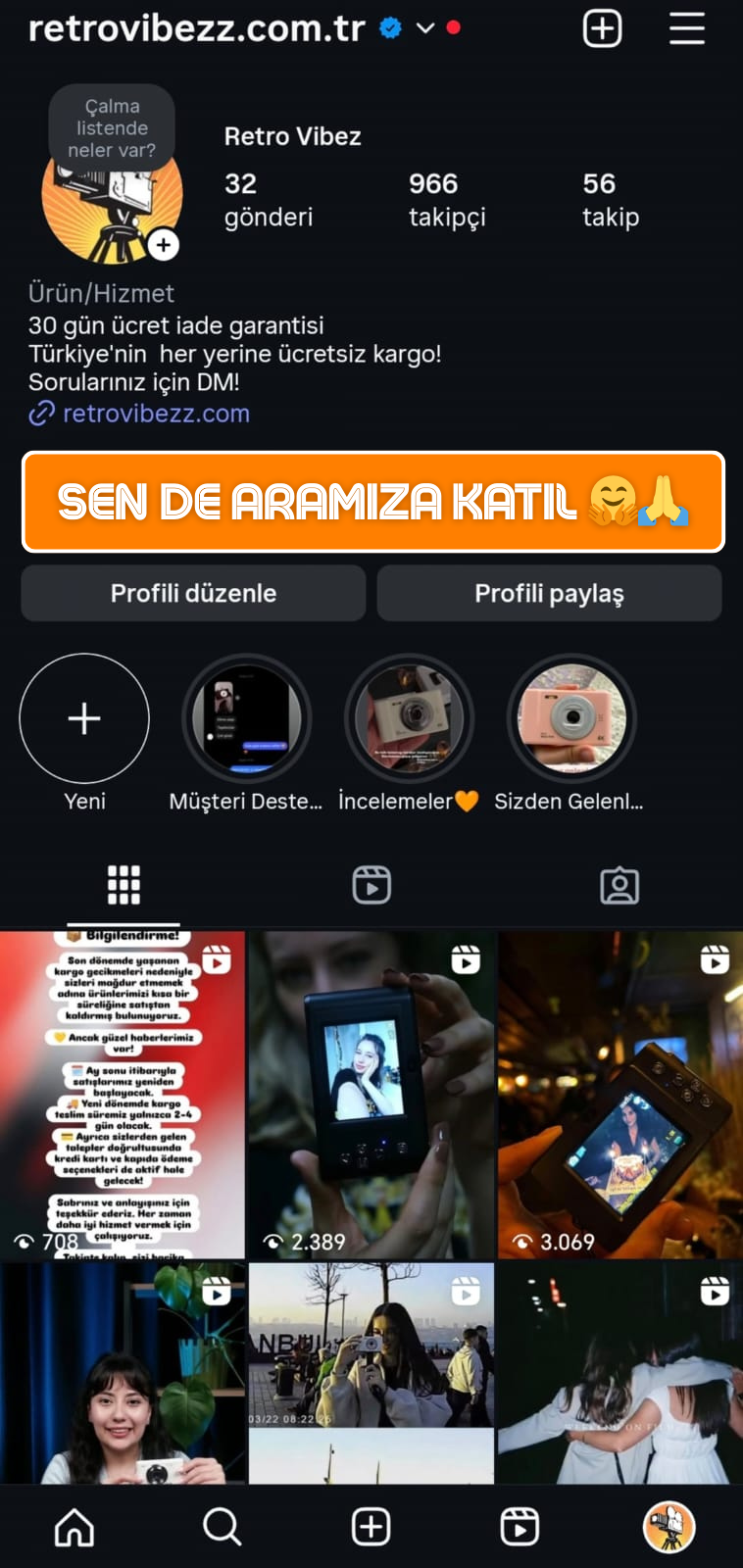Switch to the Reels profile tab
The width and height of the screenshot is (743, 1568).
pos(371,885)
